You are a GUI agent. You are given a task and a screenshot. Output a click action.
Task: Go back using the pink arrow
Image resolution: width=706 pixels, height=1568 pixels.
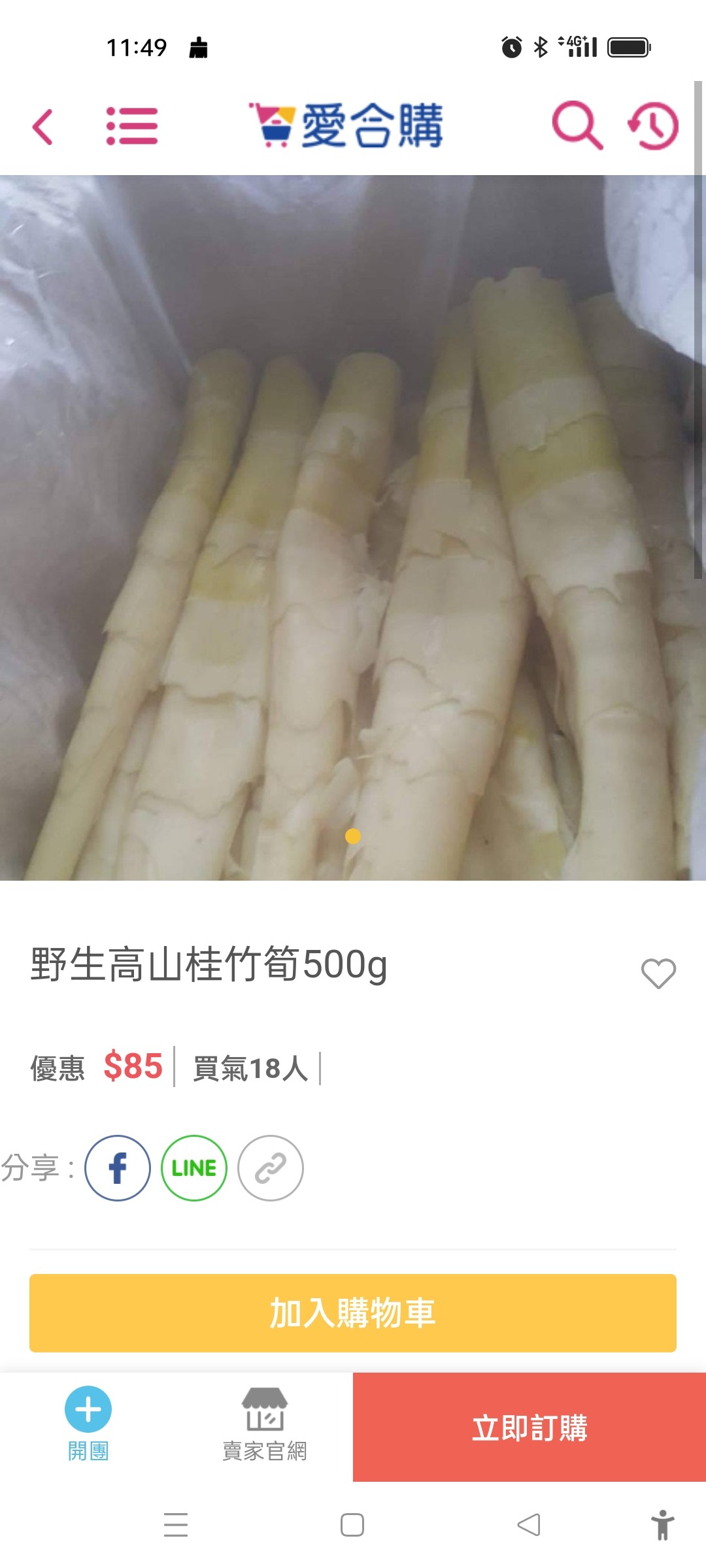point(42,126)
